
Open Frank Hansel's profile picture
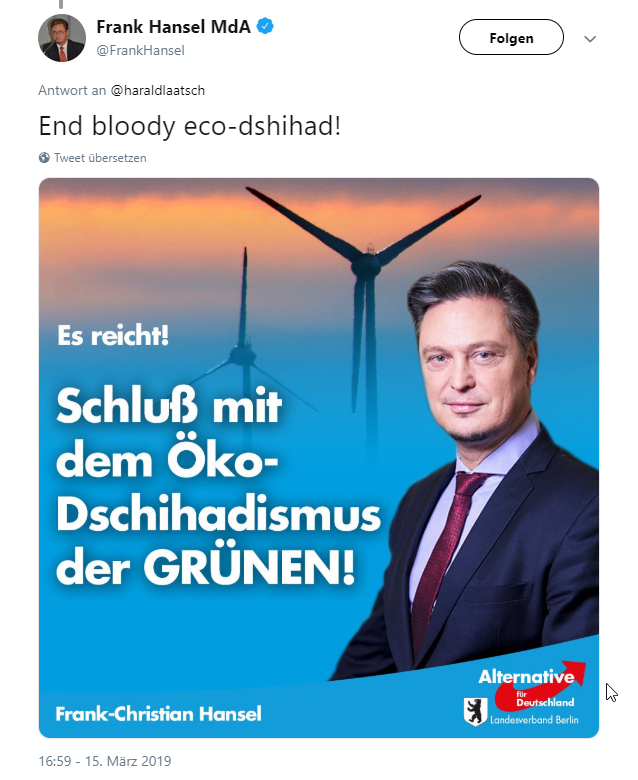click(x=62, y=38)
